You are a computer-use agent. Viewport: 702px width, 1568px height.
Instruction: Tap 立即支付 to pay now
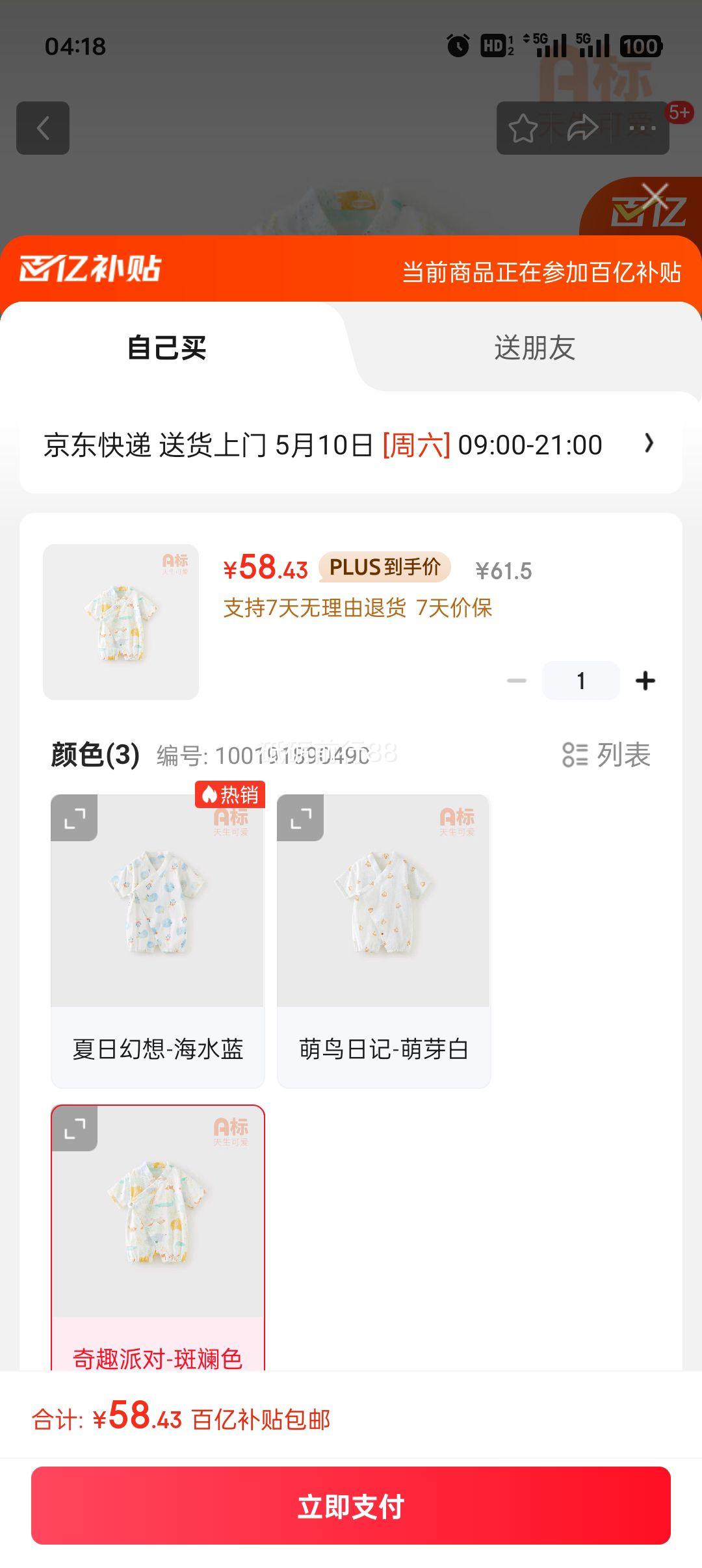351,1506
